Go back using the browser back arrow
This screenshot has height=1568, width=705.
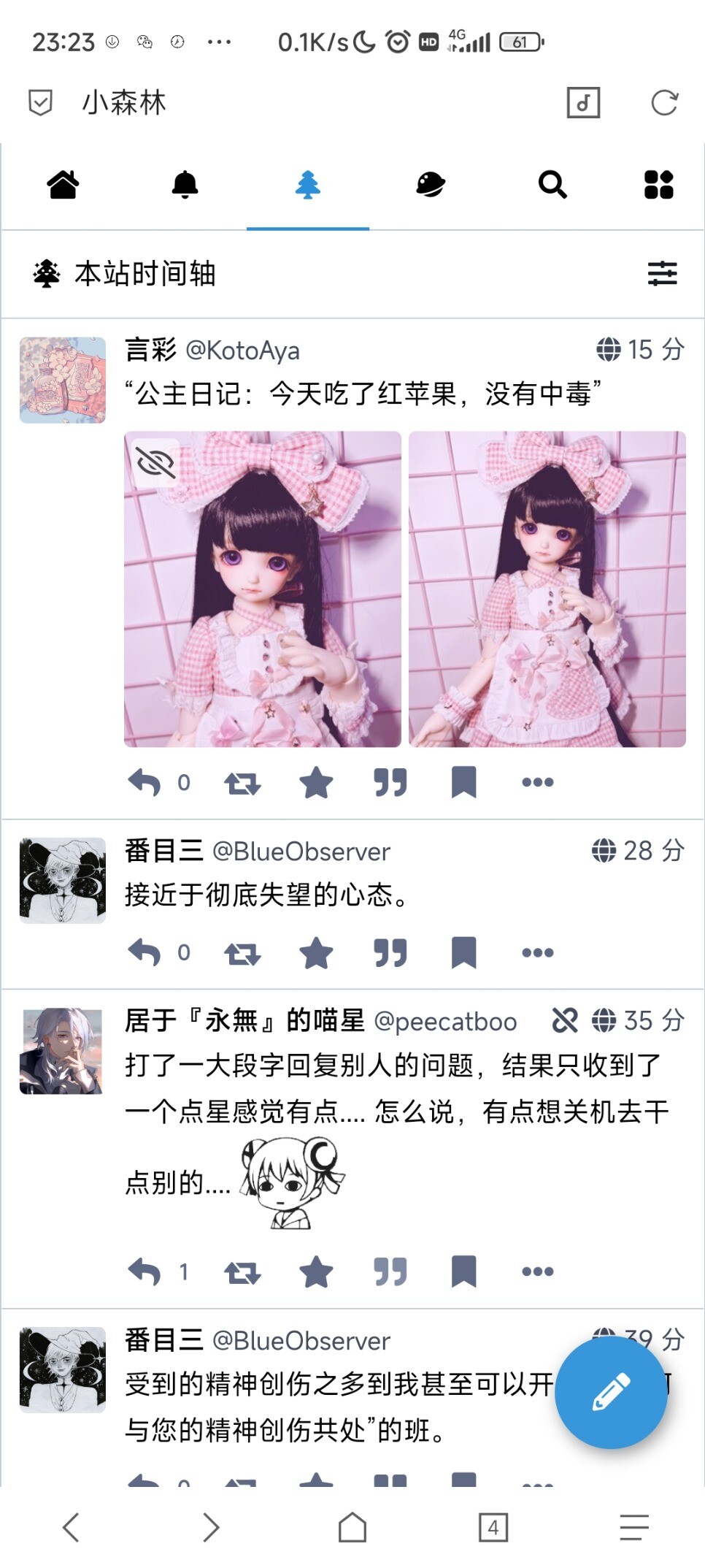[x=71, y=1527]
